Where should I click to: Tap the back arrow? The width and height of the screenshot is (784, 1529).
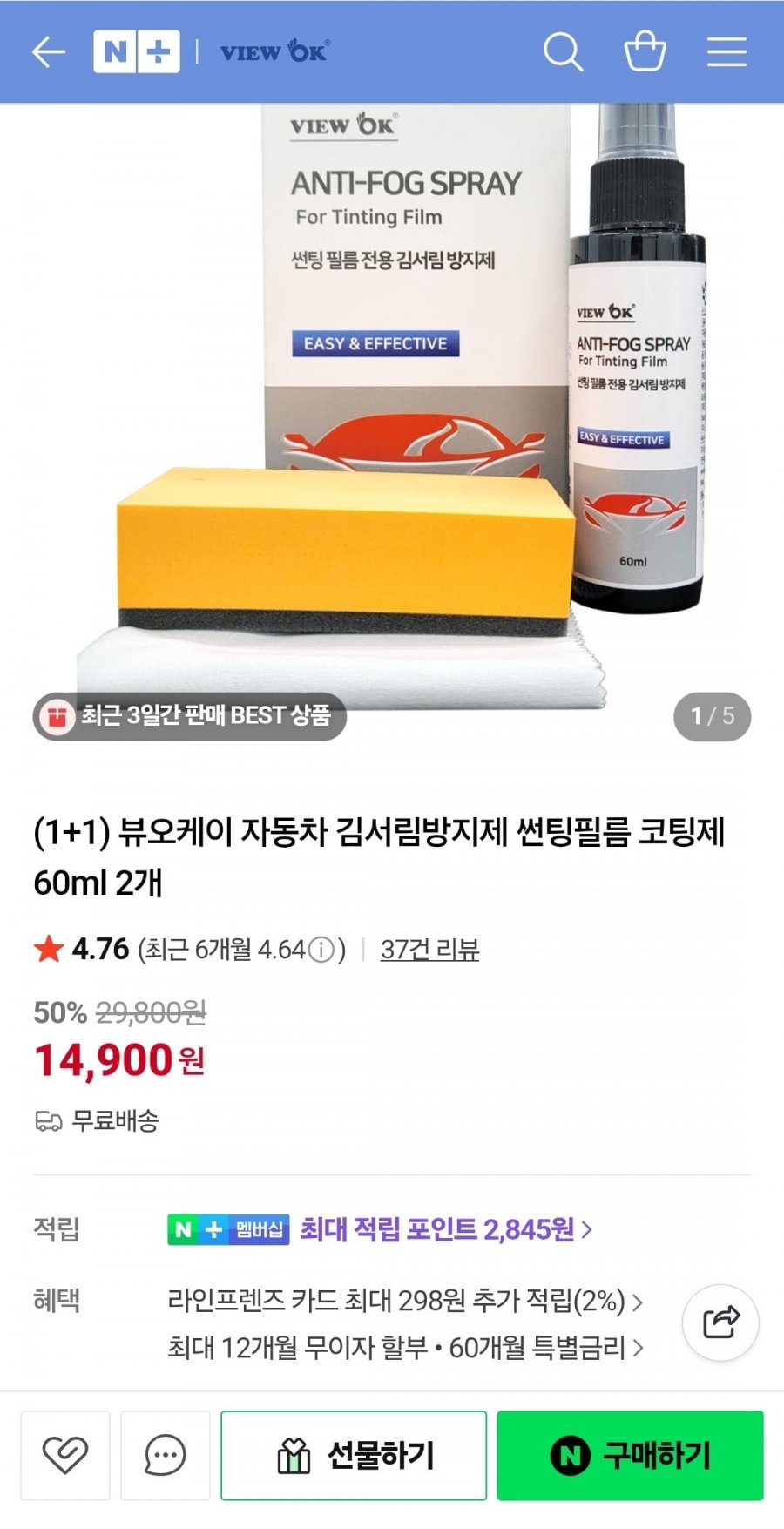point(50,52)
